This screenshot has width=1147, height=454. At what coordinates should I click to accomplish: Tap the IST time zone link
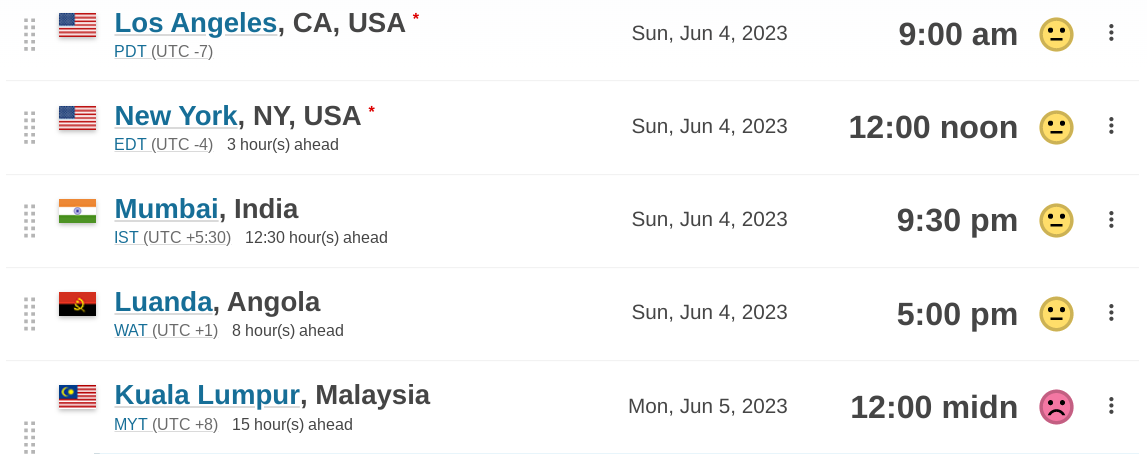click(x=126, y=237)
